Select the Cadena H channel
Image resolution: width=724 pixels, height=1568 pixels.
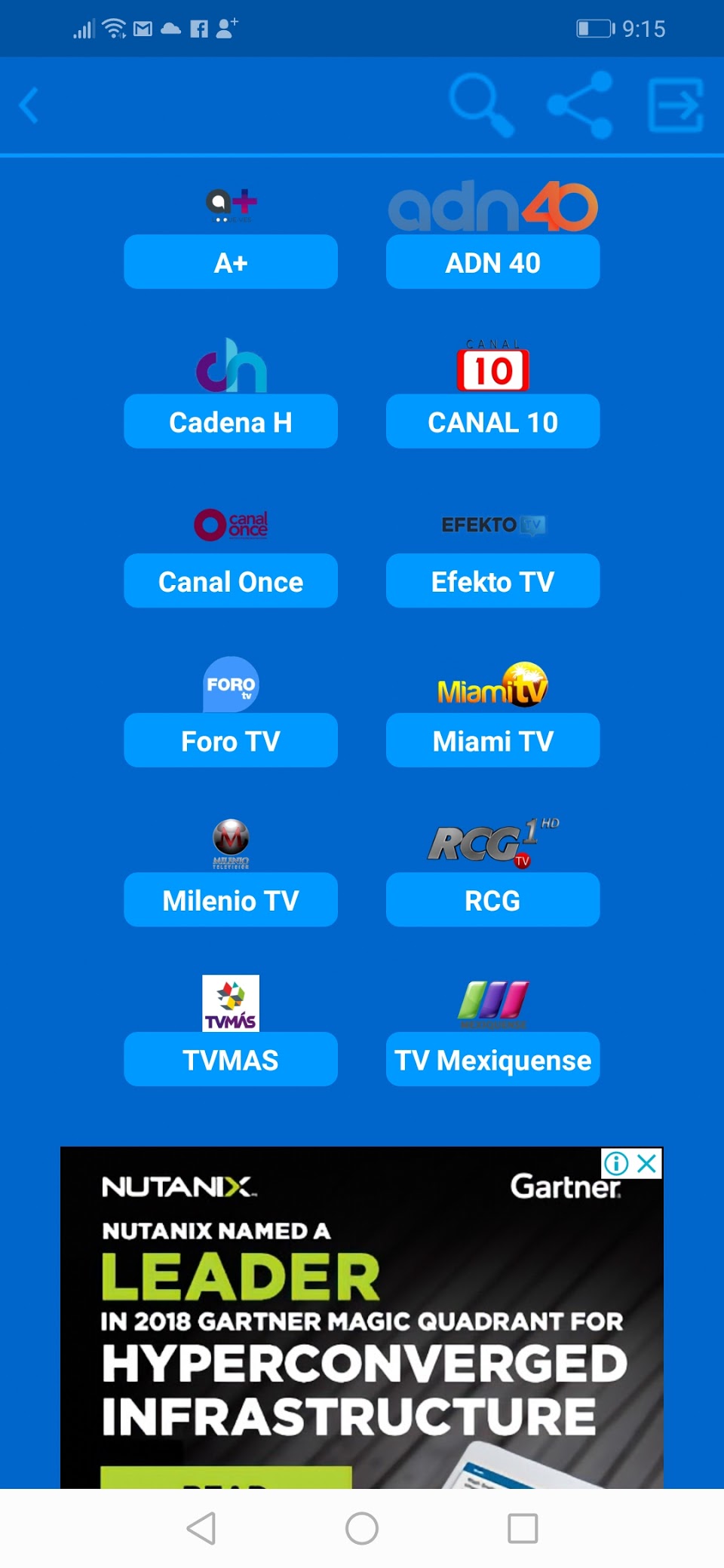pyautogui.click(x=231, y=421)
